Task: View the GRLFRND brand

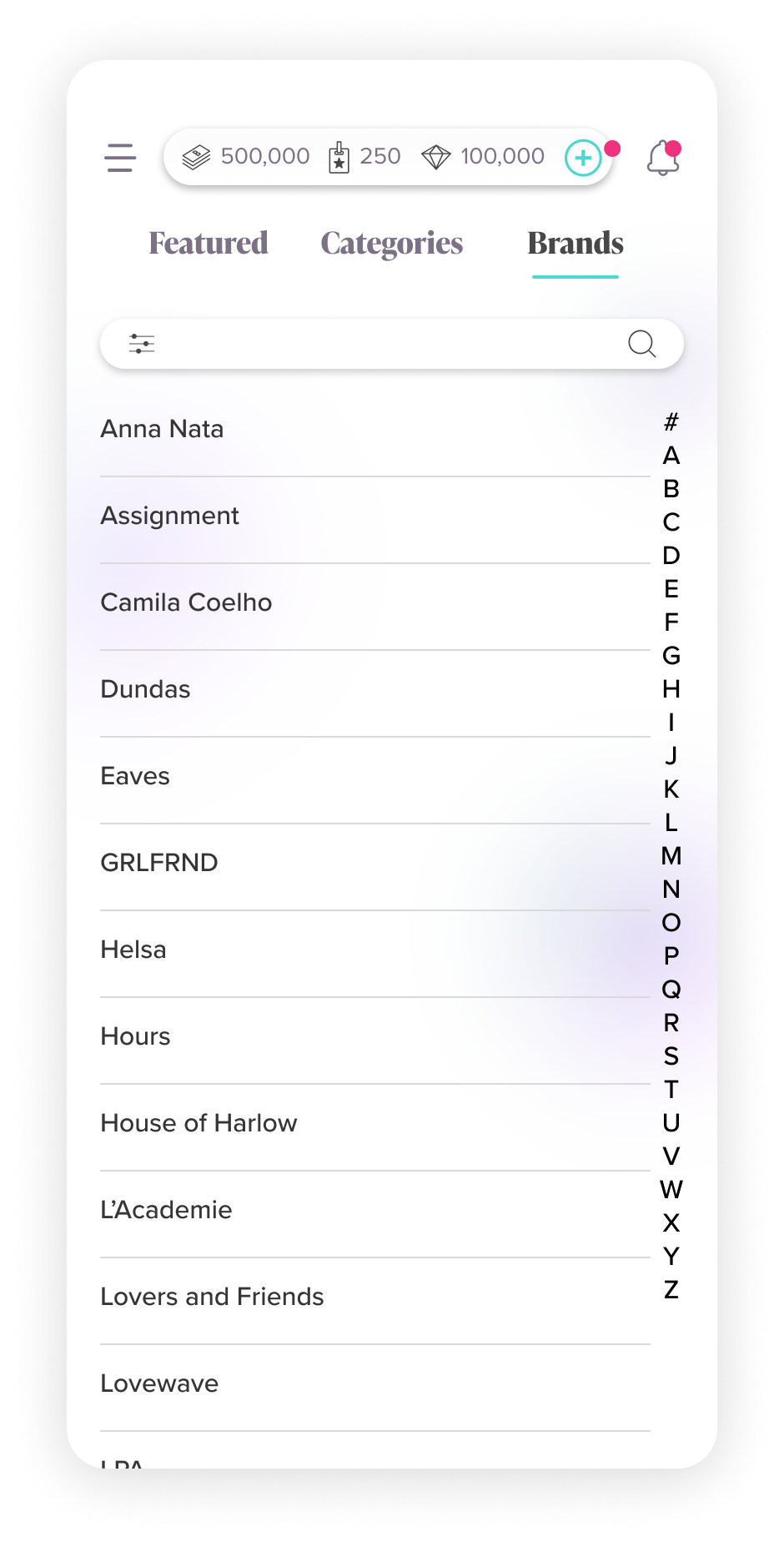Action: (375, 864)
